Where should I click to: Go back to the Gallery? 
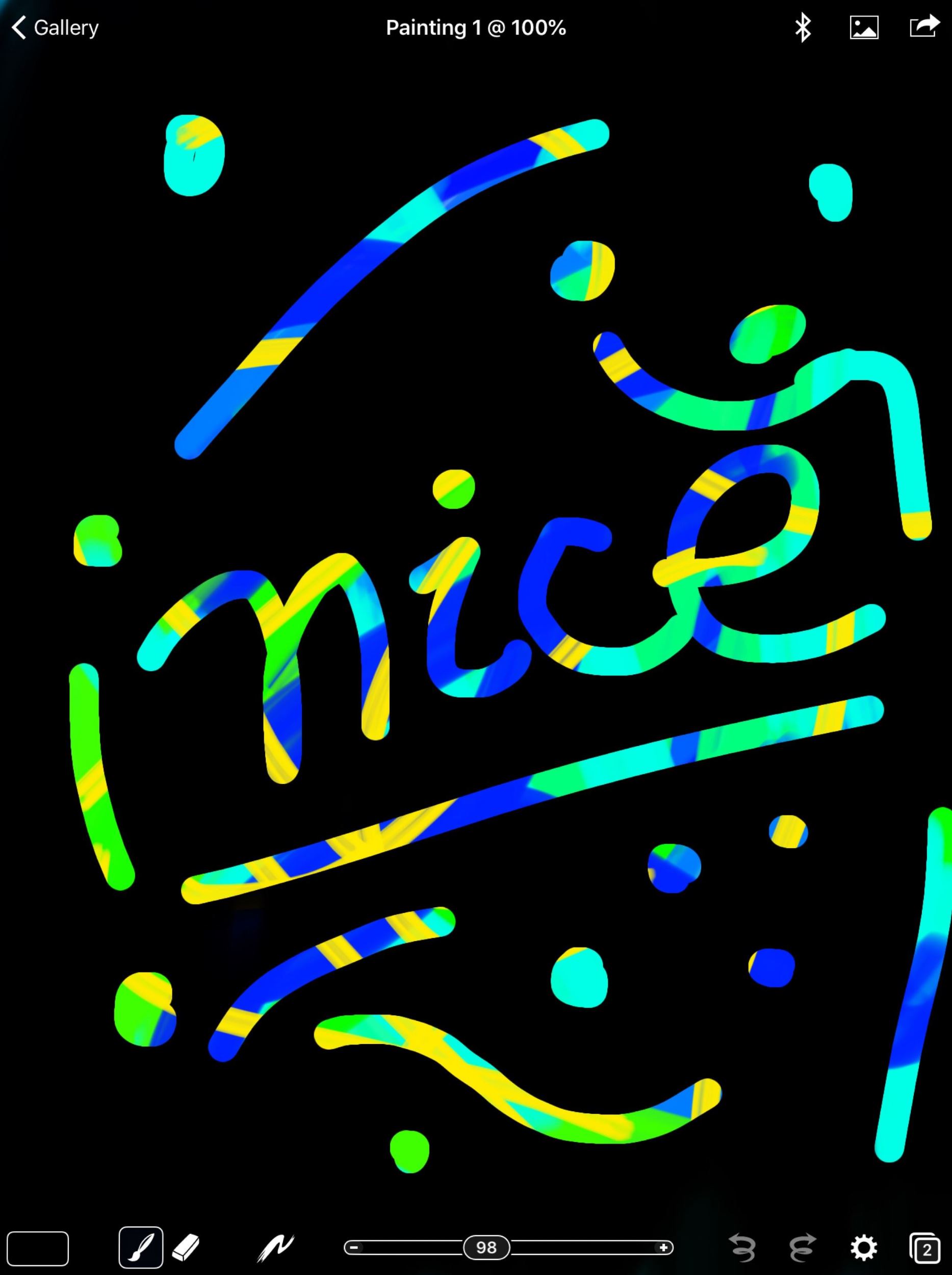[x=55, y=28]
